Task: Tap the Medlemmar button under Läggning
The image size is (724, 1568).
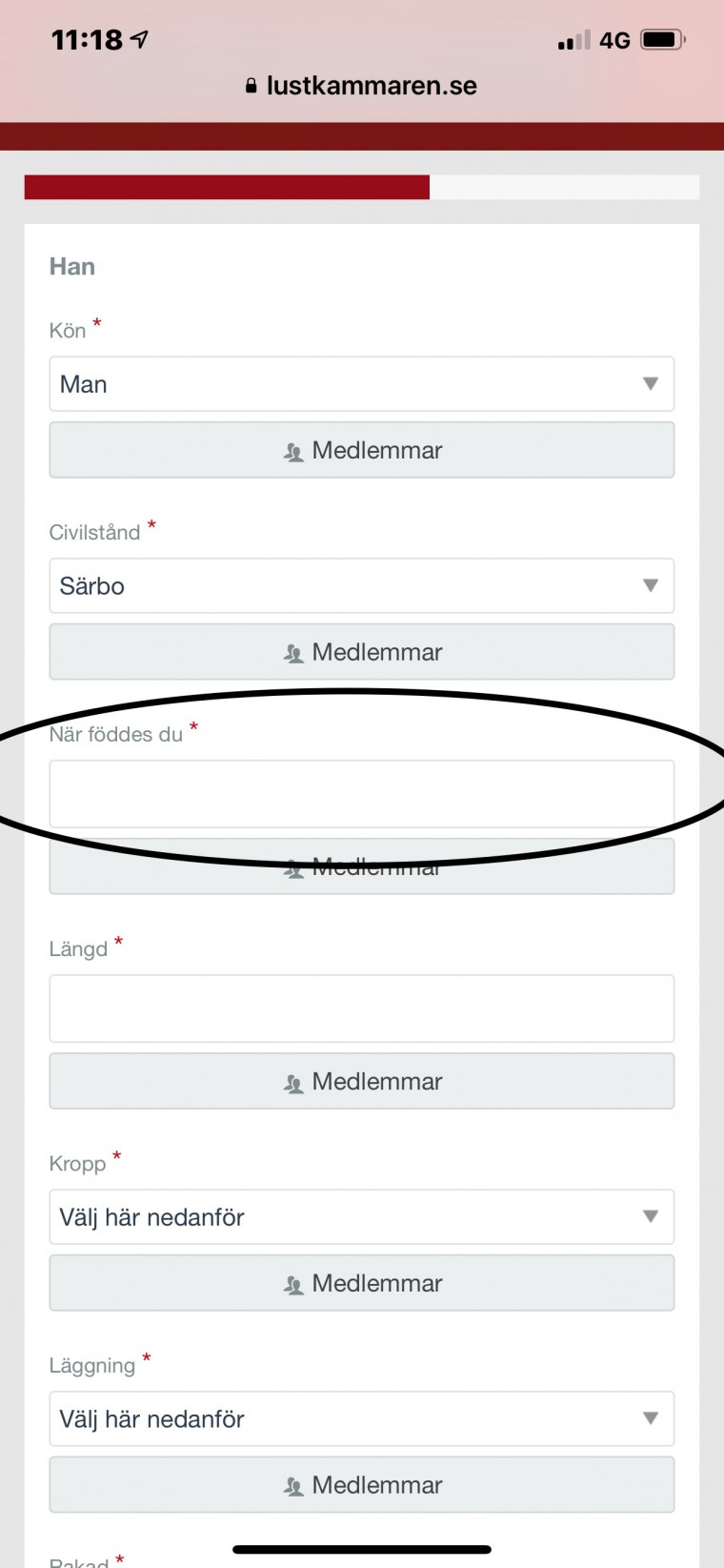Action: pyautogui.click(x=361, y=1485)
